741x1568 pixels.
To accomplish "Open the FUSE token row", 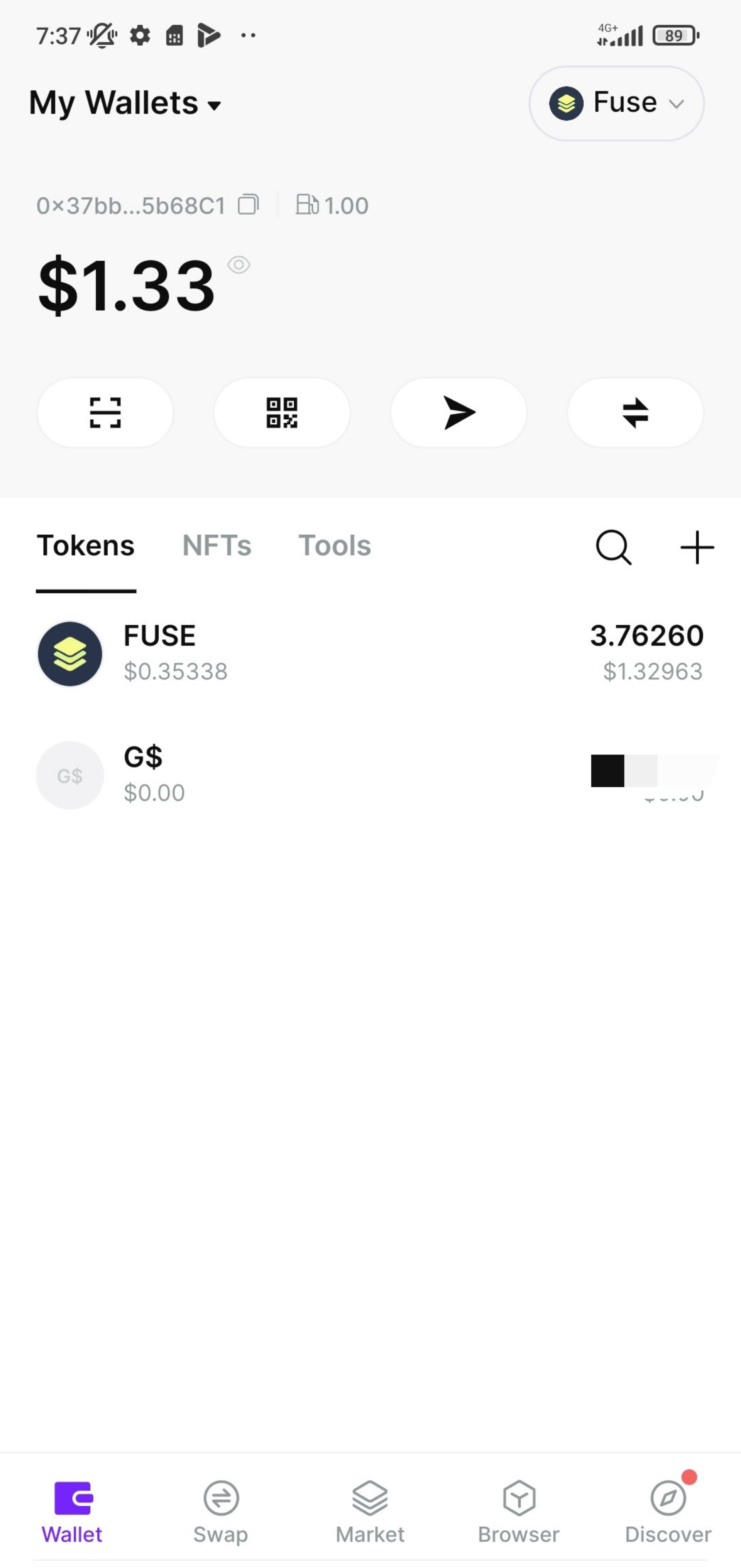I will (x=370, y=654).
